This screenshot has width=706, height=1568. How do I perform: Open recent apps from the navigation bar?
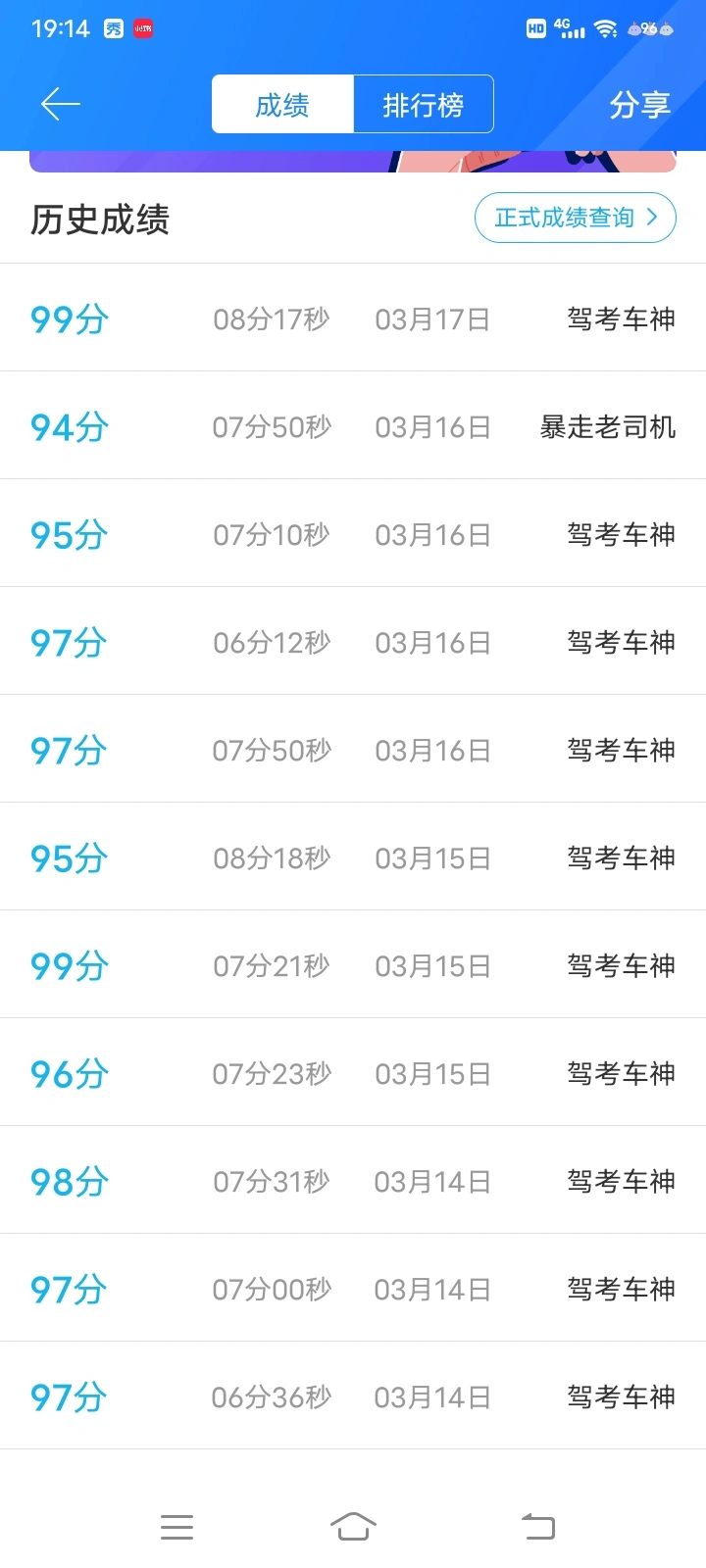tap(176, 1527)
